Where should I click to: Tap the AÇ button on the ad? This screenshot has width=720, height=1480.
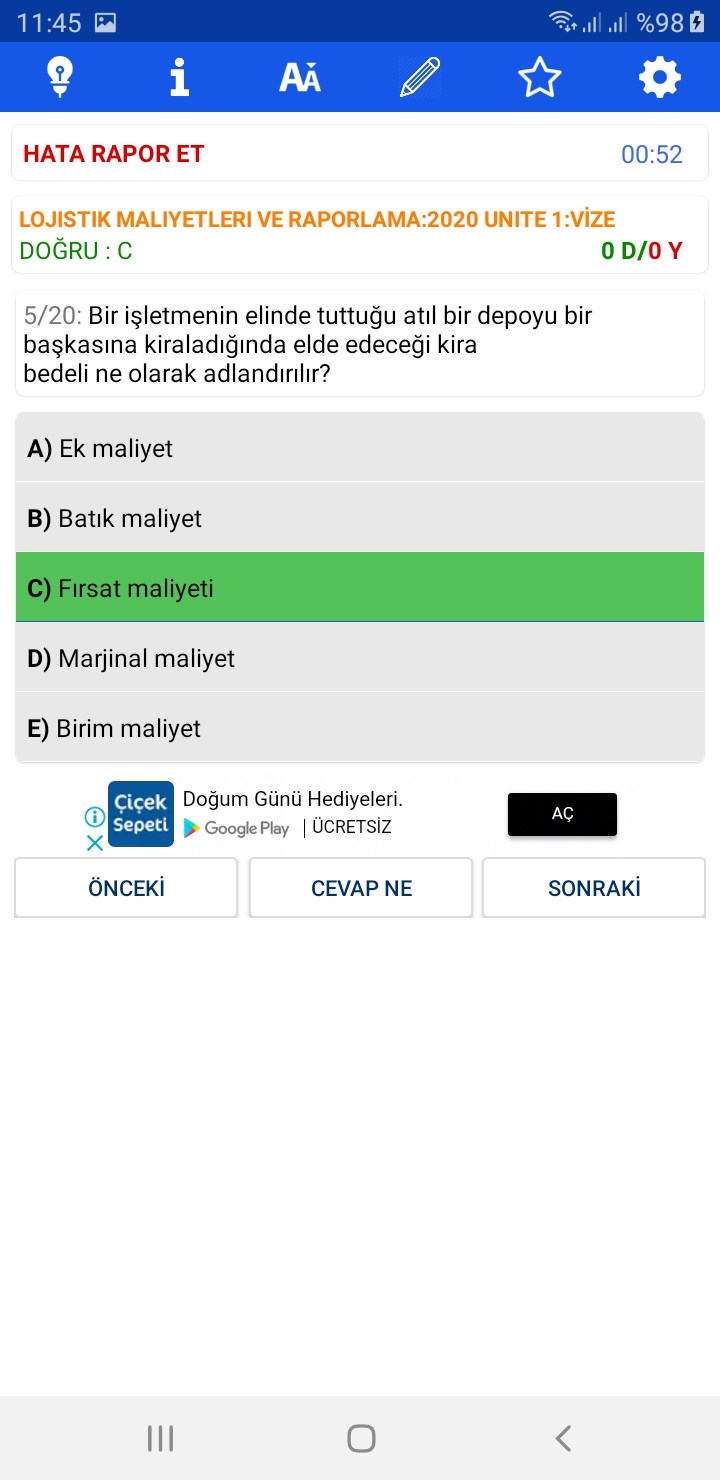[x=562, y=814]
